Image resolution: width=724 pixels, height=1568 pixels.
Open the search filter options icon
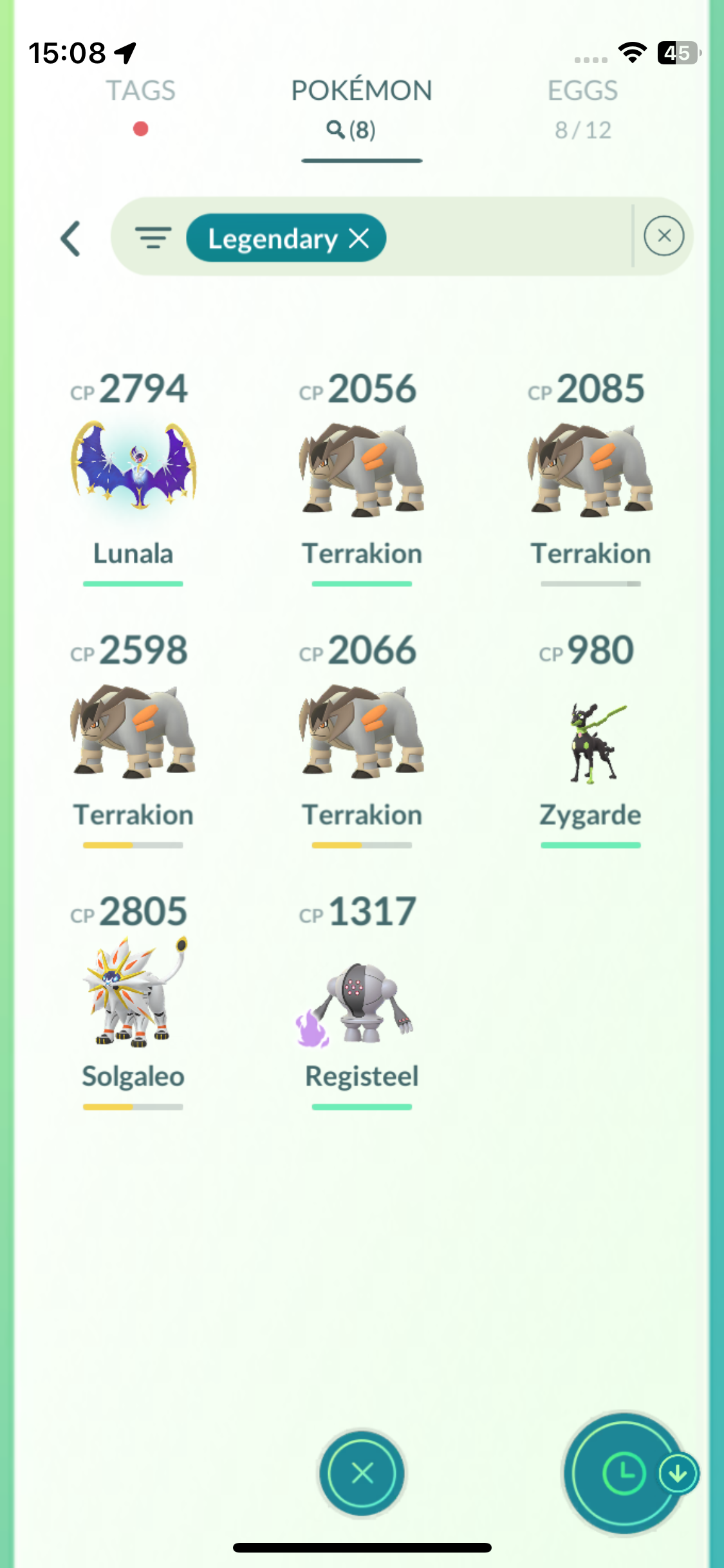(153, 238)
